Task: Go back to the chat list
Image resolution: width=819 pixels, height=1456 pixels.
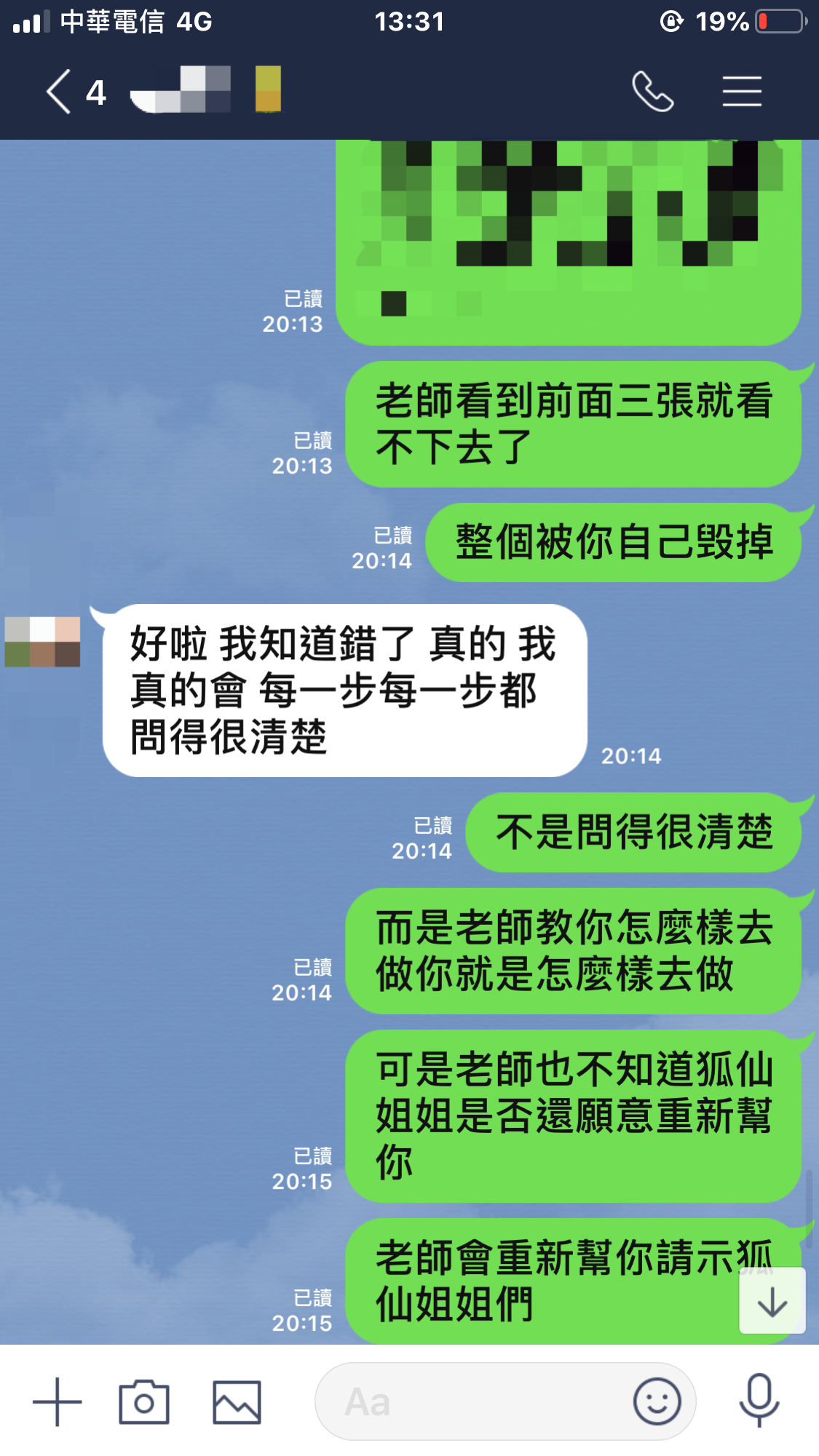Action: tap(60, 92)
